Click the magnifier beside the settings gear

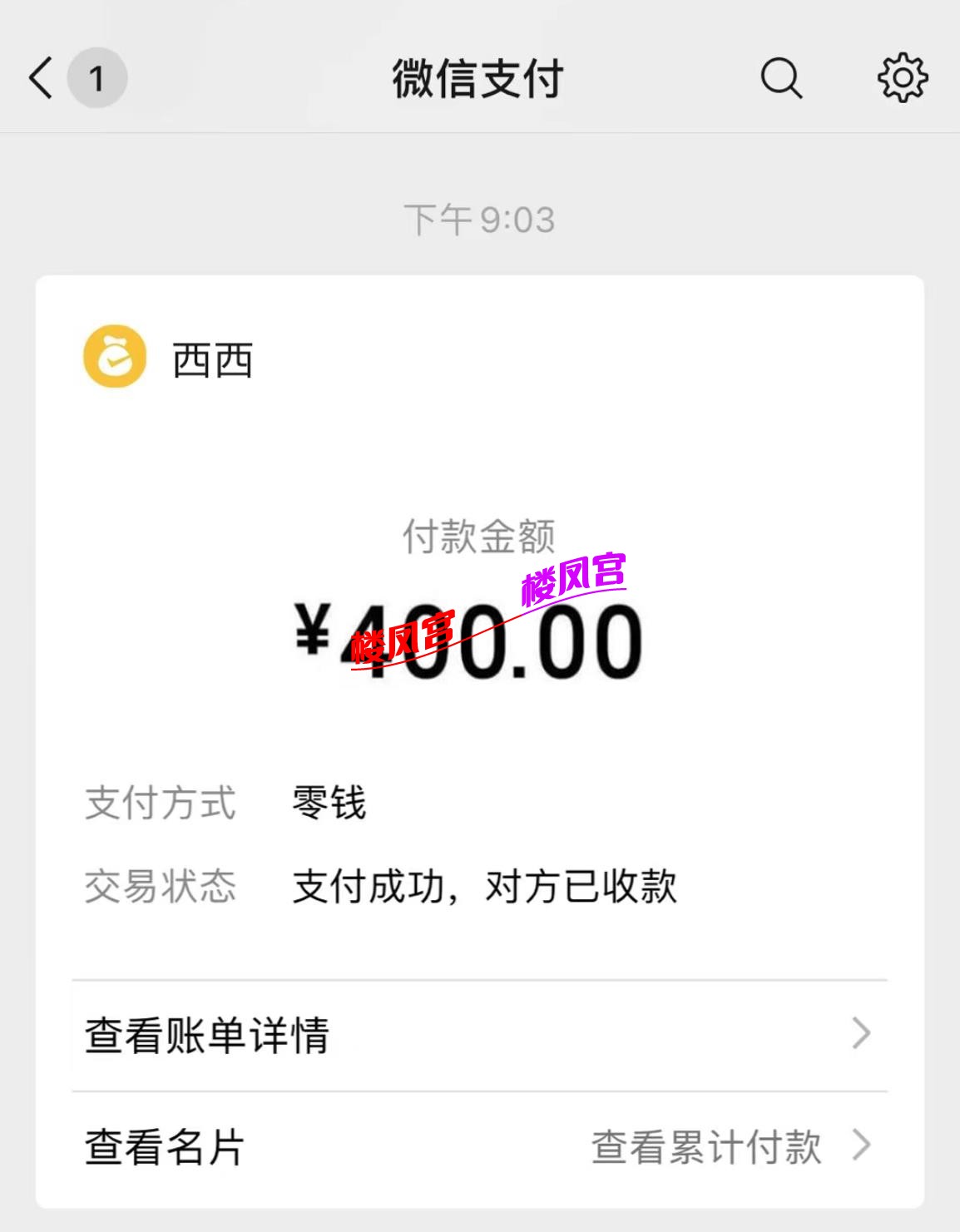point(779,79)
